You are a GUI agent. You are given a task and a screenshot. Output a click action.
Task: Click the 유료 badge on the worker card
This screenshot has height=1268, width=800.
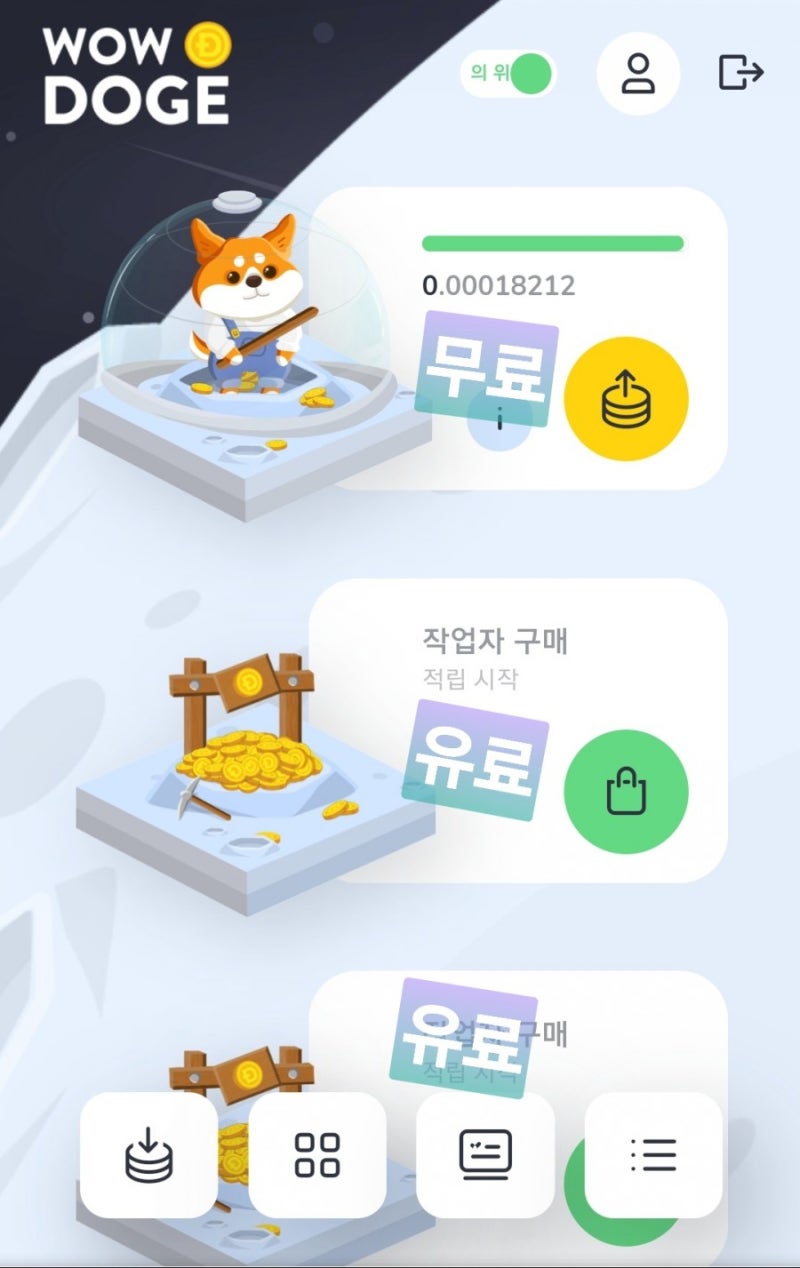477,765
